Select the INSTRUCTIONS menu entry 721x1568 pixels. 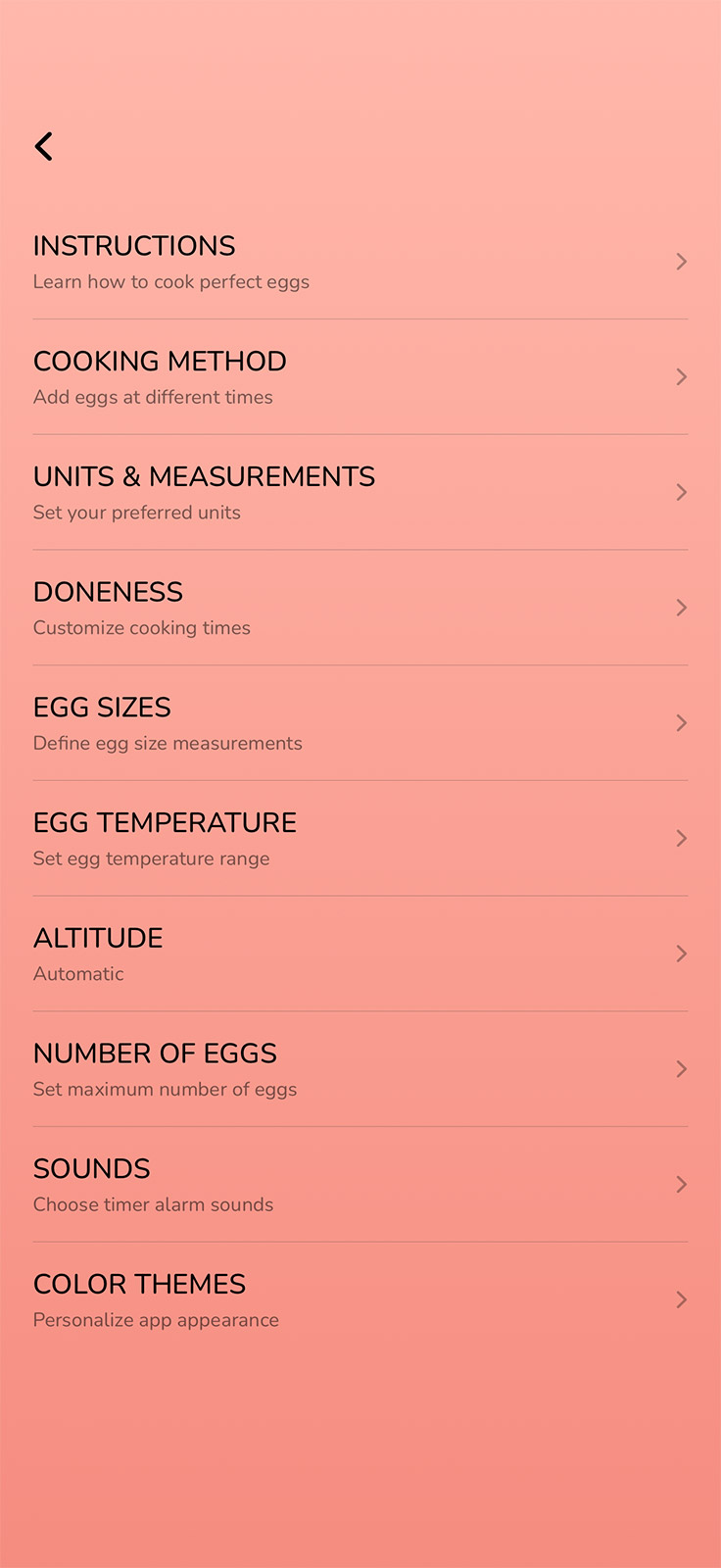coord(134,246)
